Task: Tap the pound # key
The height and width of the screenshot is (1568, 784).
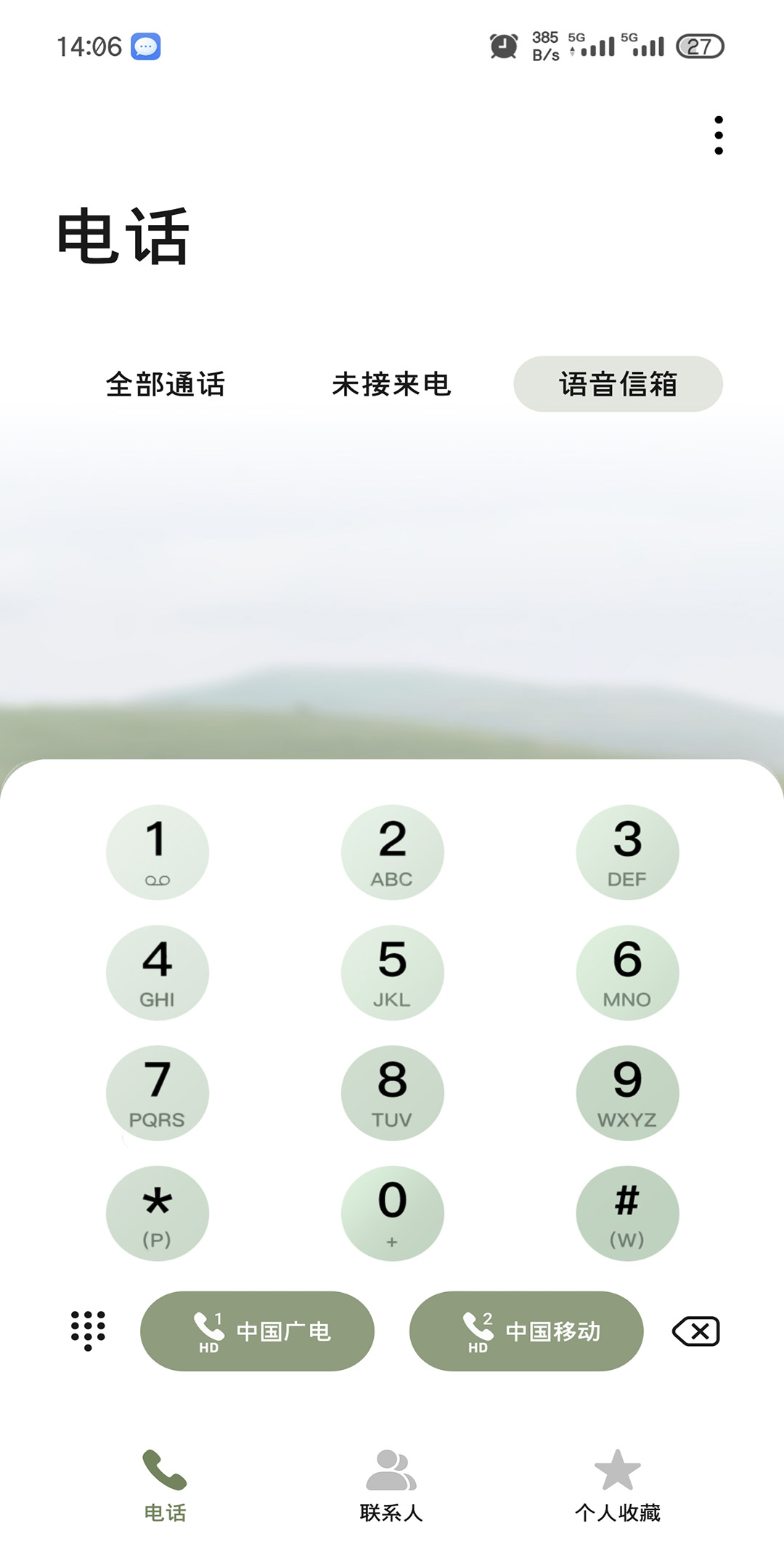Action: coord(627,1213)
